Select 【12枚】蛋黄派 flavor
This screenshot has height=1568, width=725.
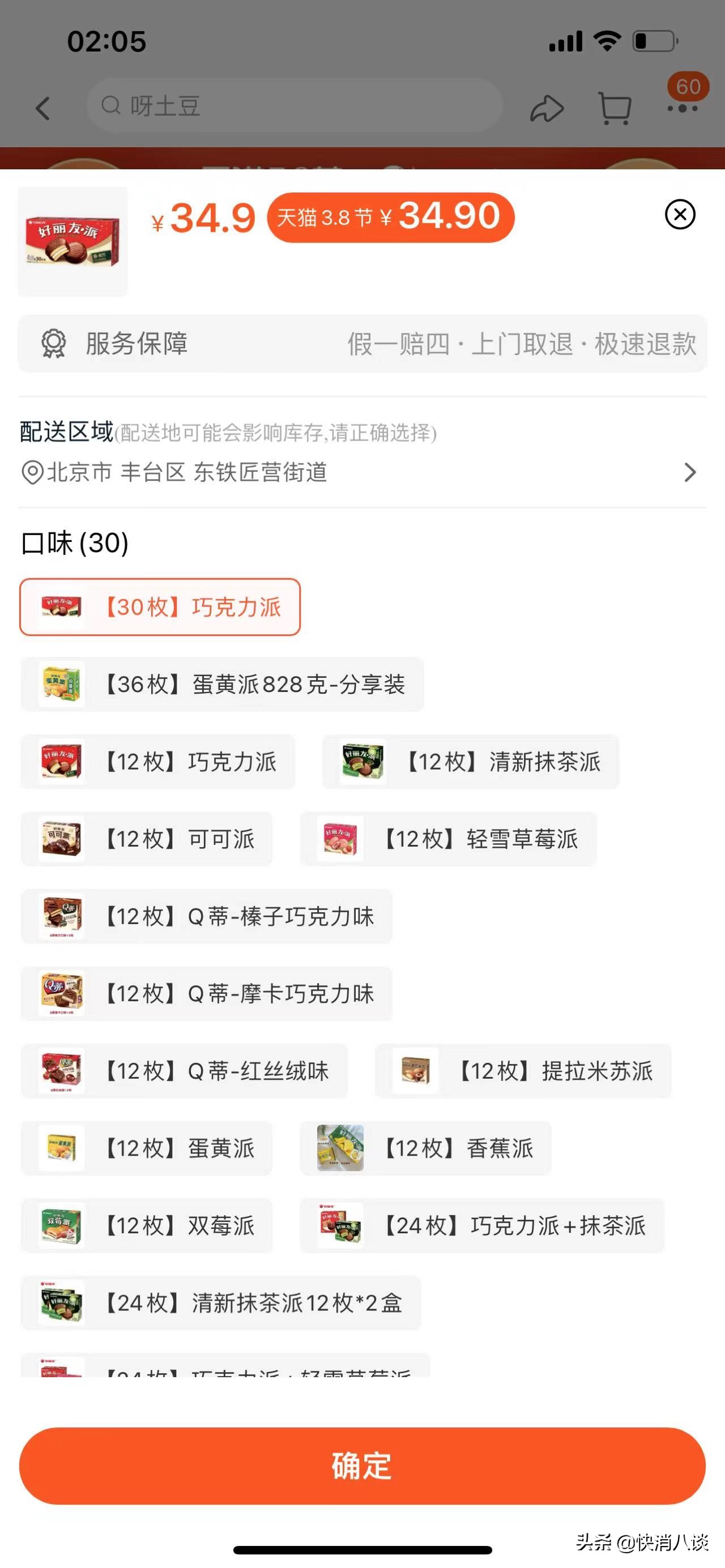[147, 1148]
